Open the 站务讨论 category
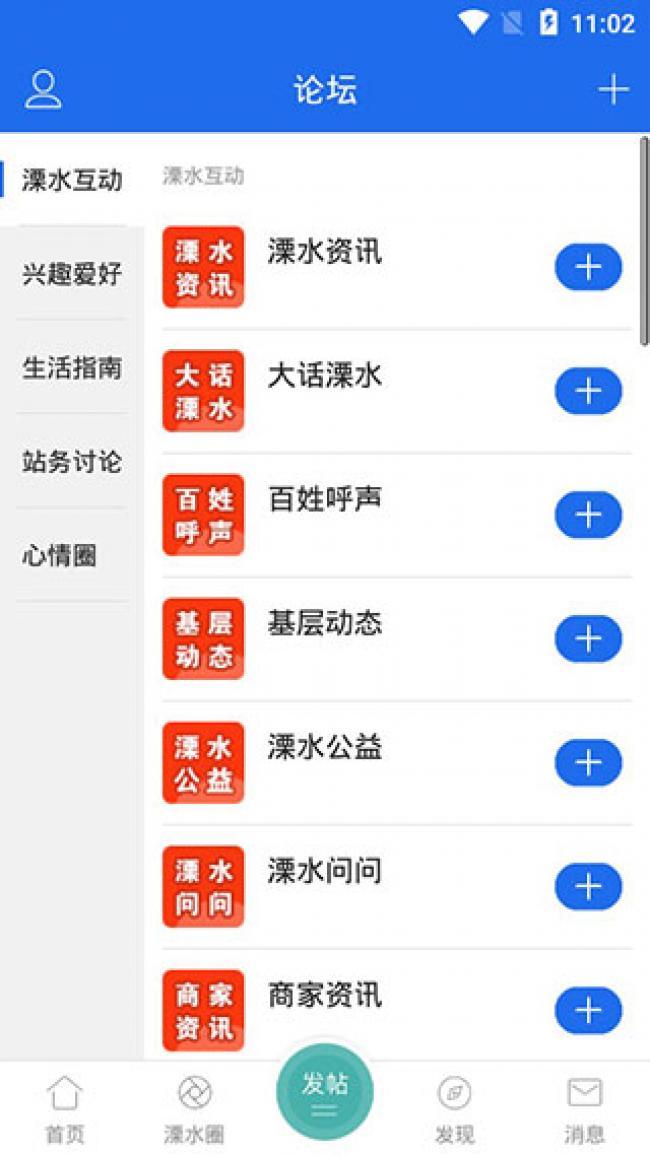This screenshot has width=650, height=1155. coord(72,461)
